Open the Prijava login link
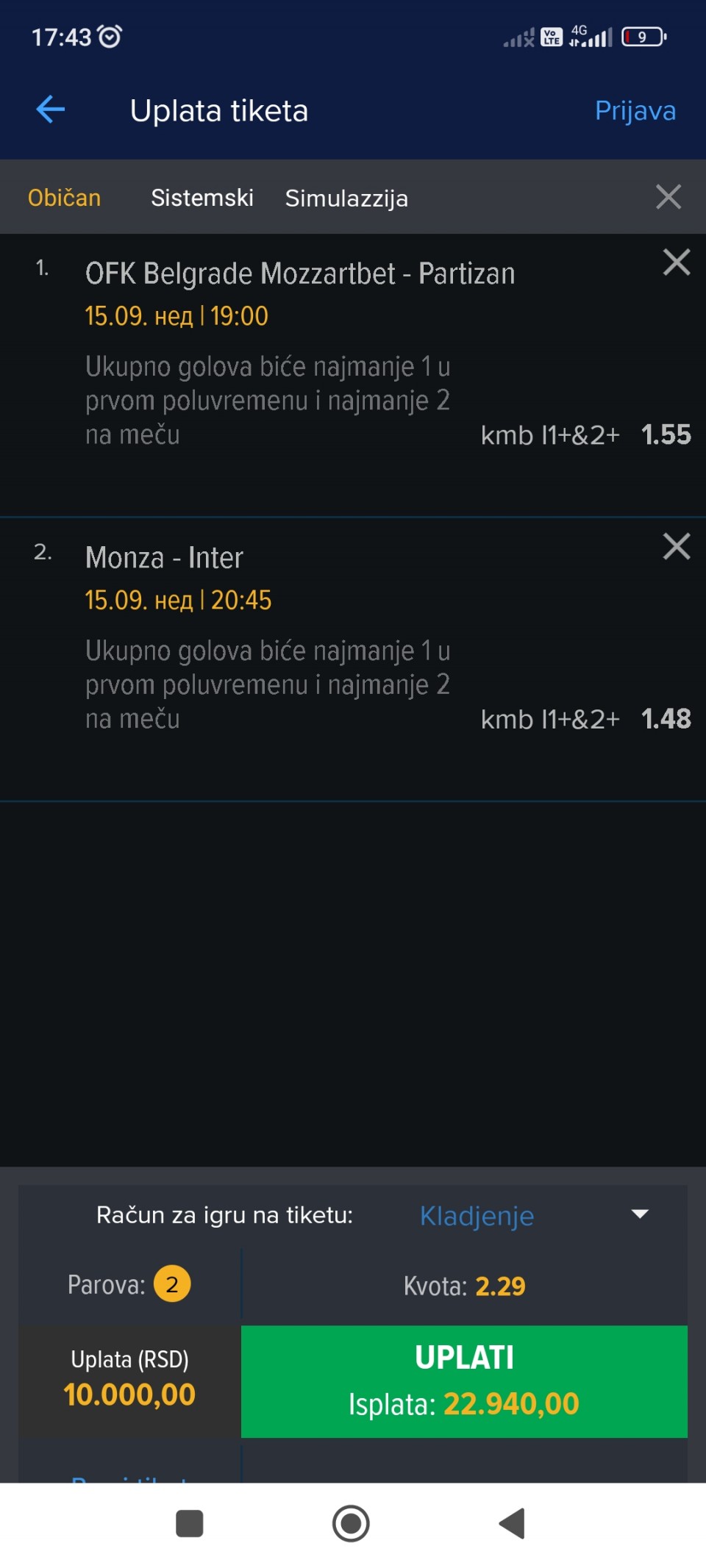Image resolution: width=706 pixels, height=1568 pixels. pos(635,110)
